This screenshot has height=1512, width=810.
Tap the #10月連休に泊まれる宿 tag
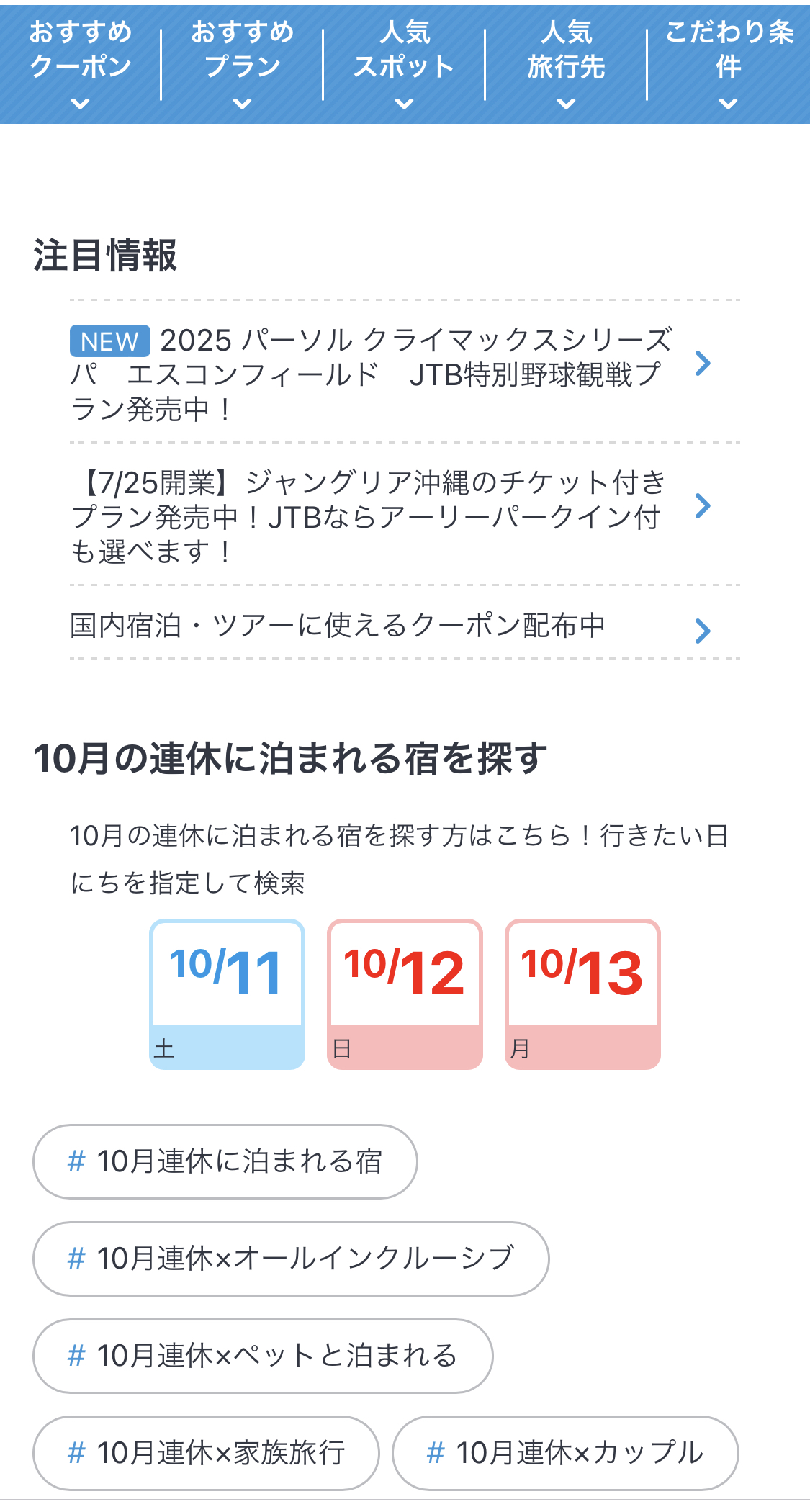click(225, 1161)
